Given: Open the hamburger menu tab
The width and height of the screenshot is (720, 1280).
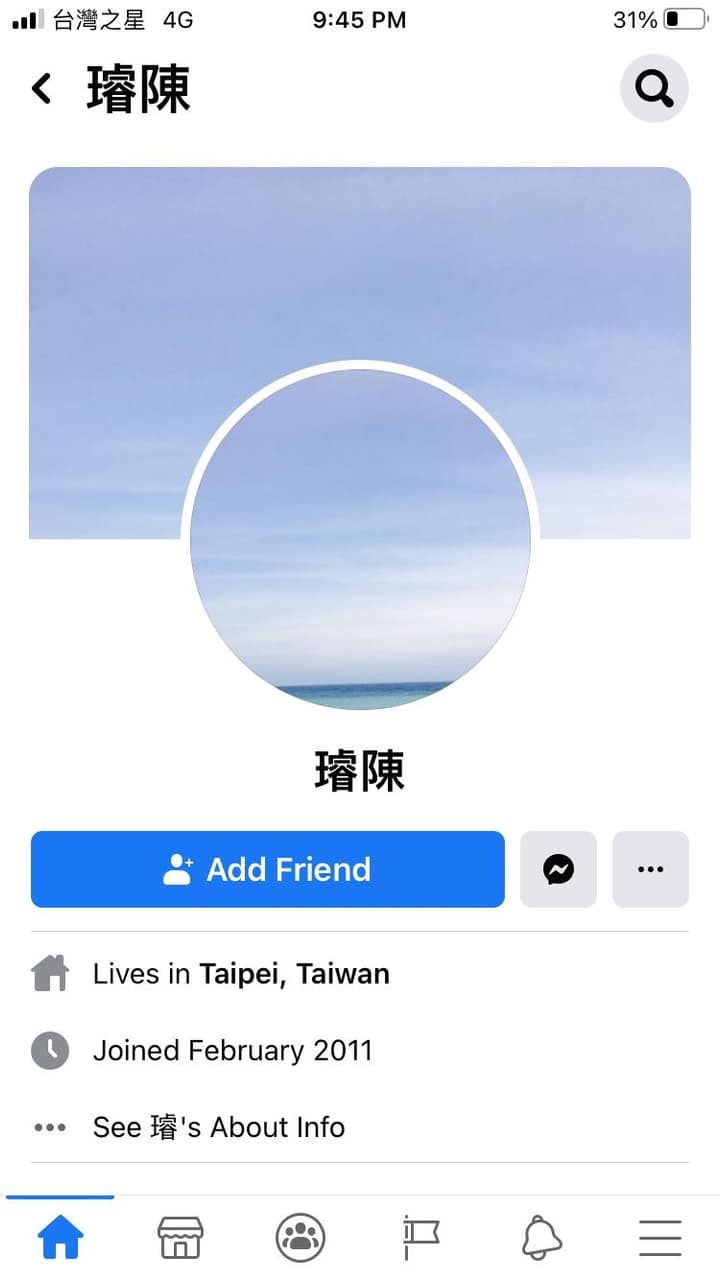Looking at the screenshot, I should (660, 1238).
